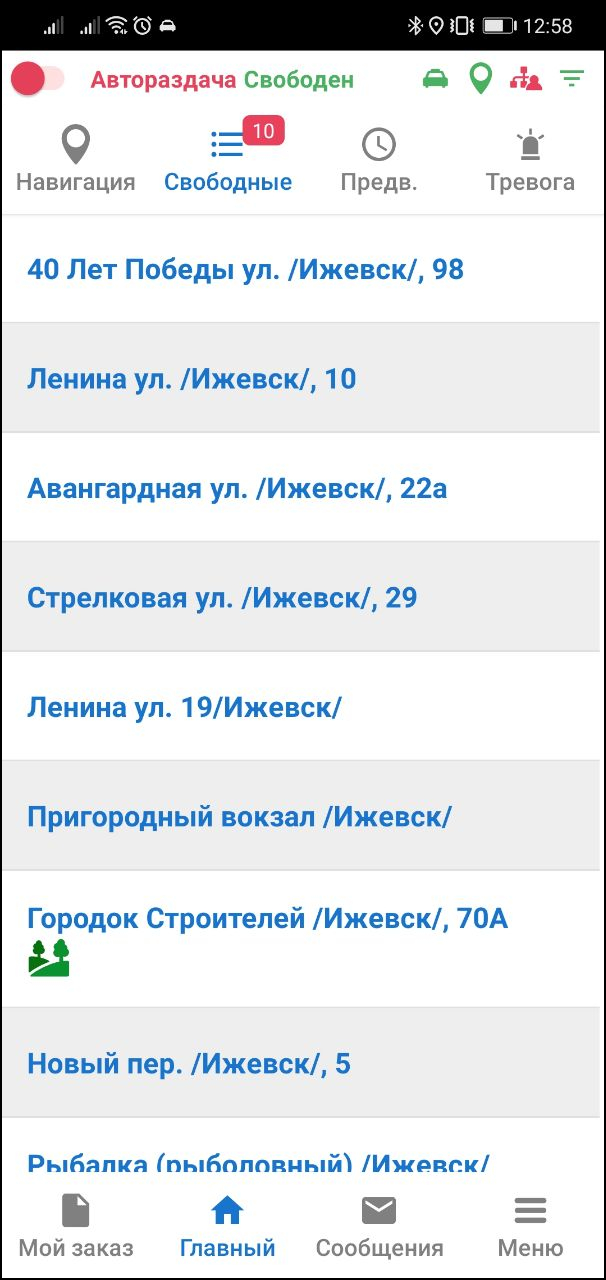The height and width of the screenshot is (1280, 606).
Task: Open the filter lines icon
Action: (572, 79)
